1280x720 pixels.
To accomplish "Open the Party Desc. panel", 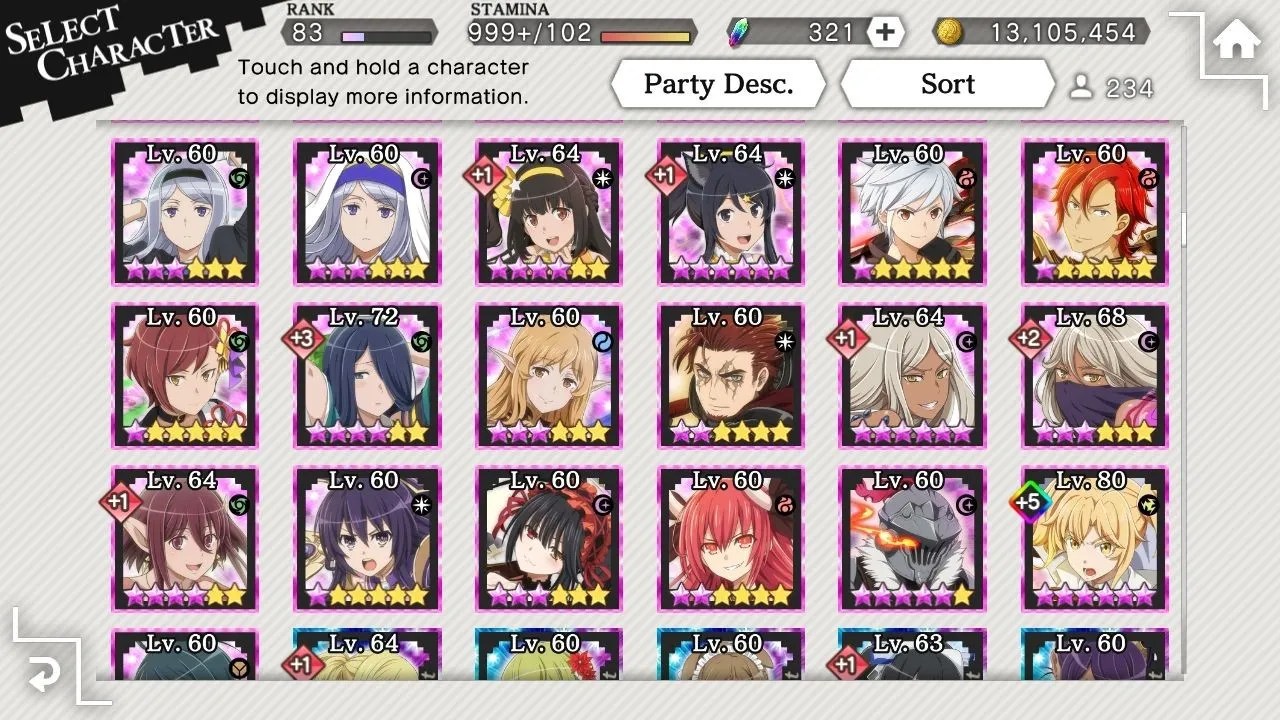I will (x=718, y=84).
